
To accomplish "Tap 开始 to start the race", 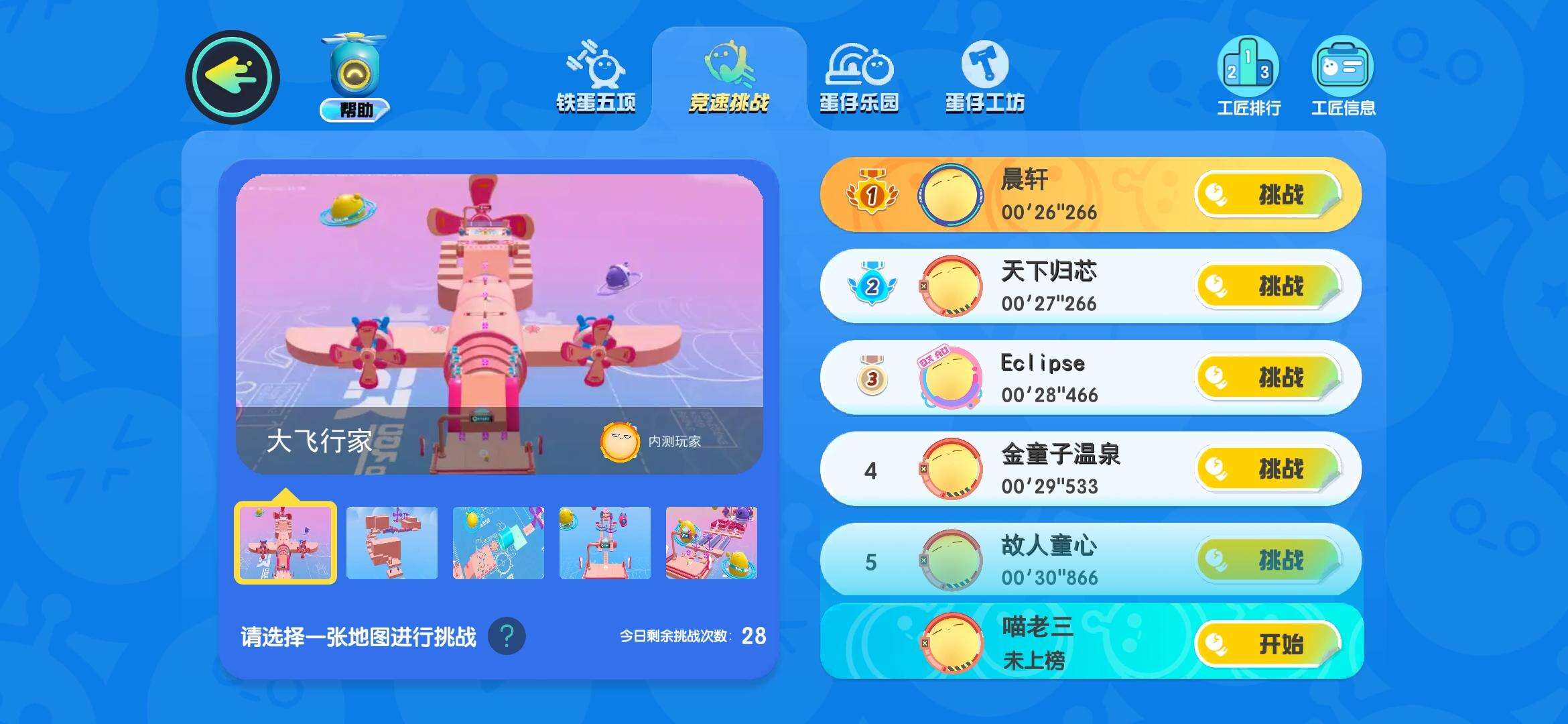I will point(1268,644).
